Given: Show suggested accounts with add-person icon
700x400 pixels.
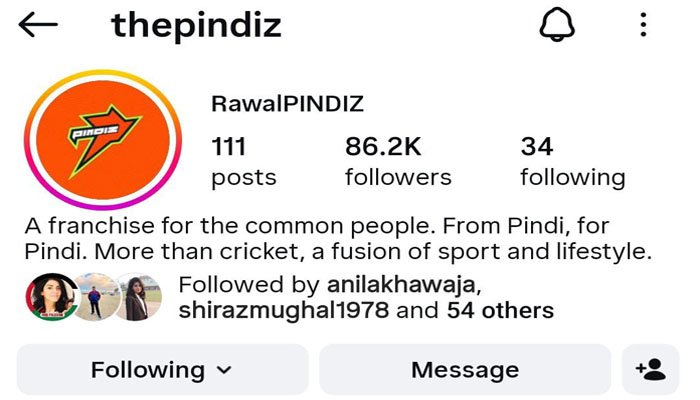Looking at the screenshot, I should point(650,370).
